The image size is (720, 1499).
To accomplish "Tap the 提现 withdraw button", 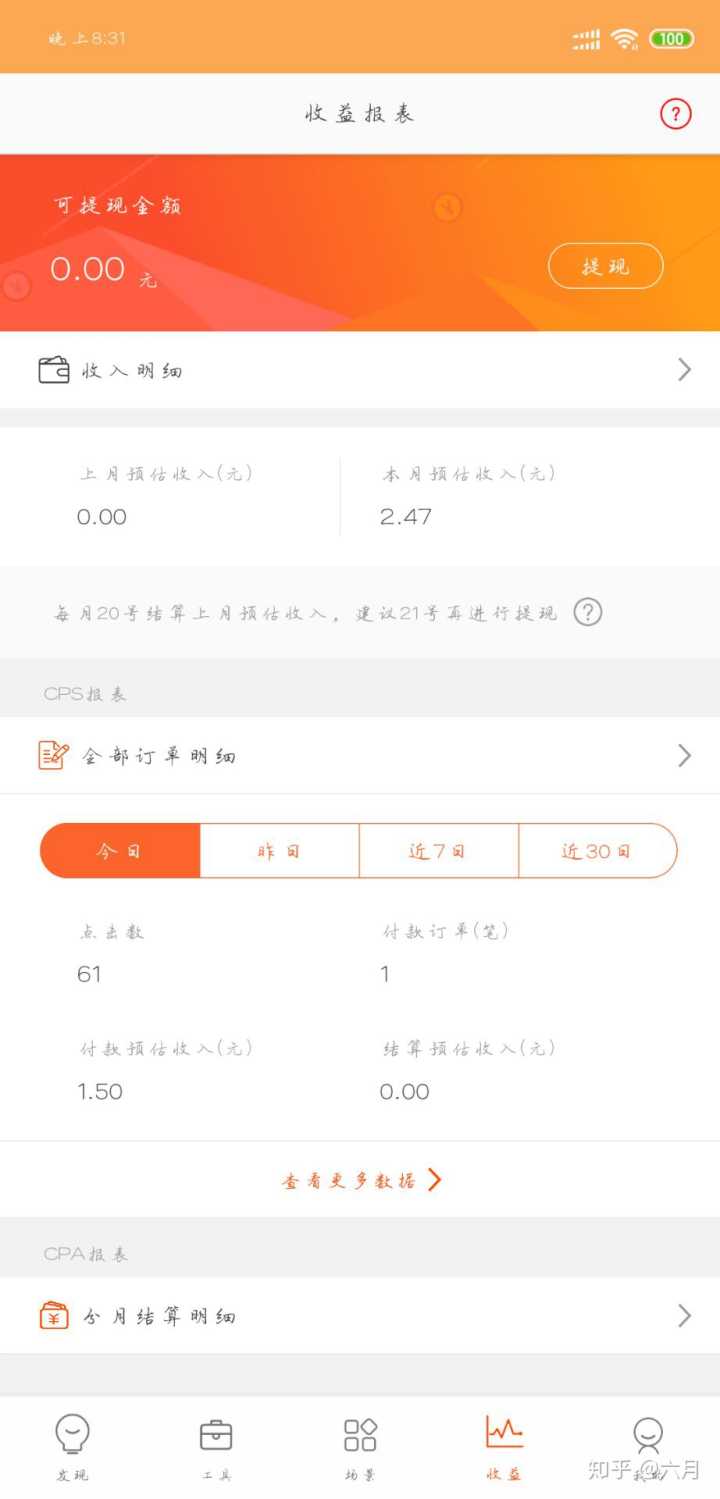I will tap(605, 266).
